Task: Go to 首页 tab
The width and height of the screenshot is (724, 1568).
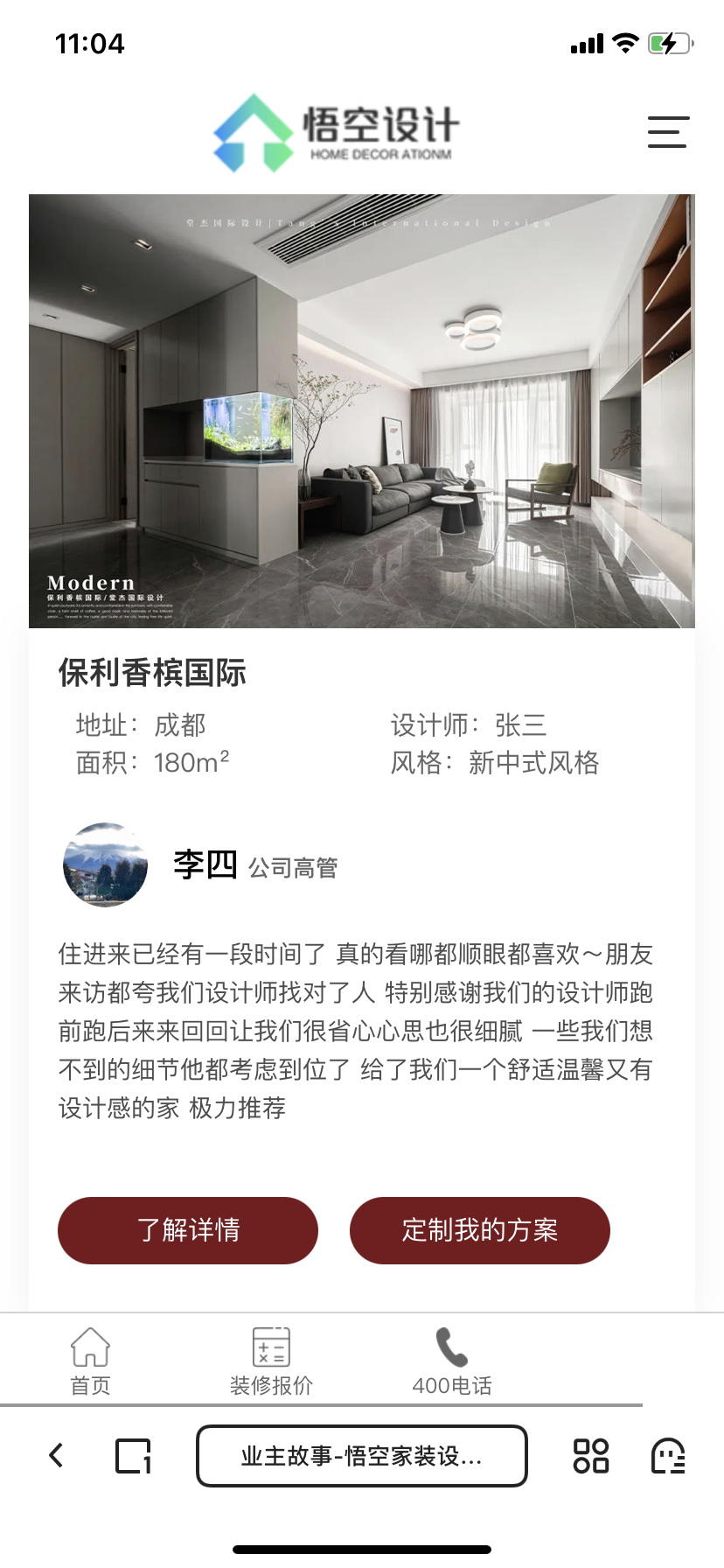Action: tap(90, 1361)
